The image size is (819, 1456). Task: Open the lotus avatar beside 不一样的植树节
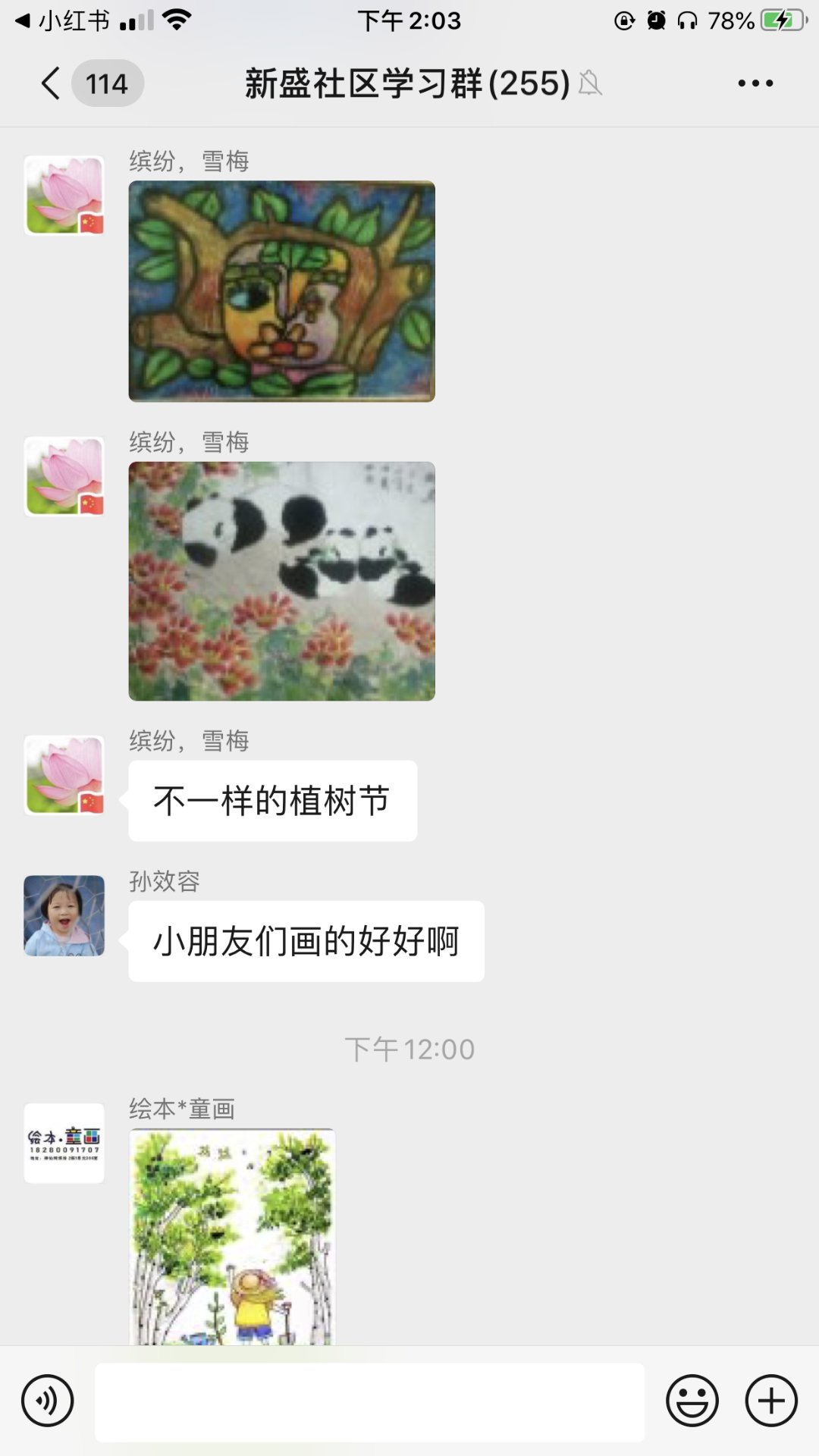point(64,775)
